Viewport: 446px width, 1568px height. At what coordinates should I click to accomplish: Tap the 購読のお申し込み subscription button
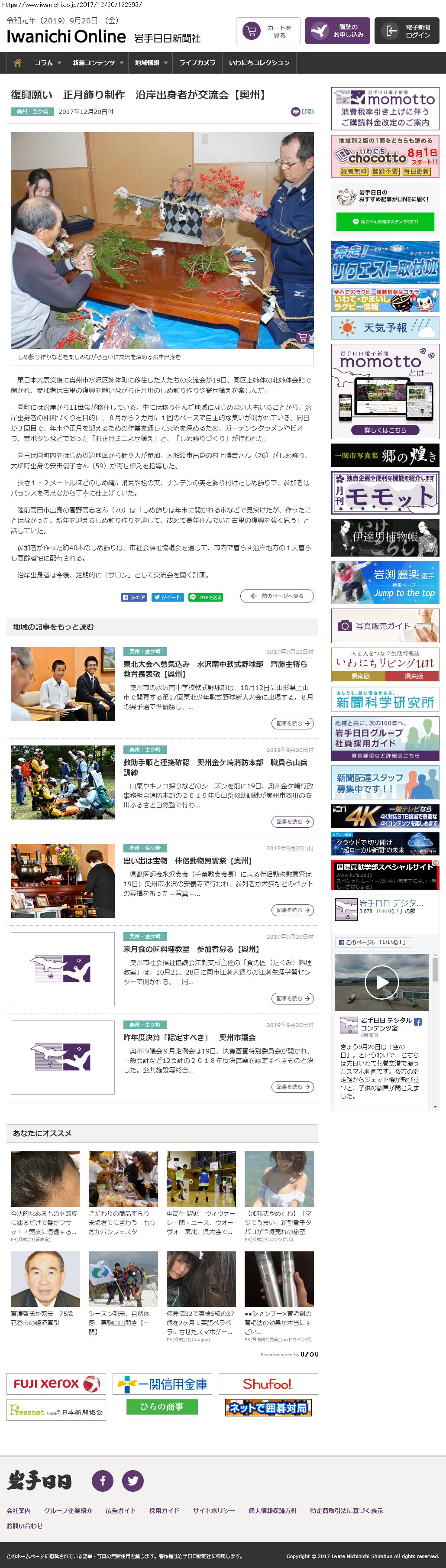(x=337, y=31)
